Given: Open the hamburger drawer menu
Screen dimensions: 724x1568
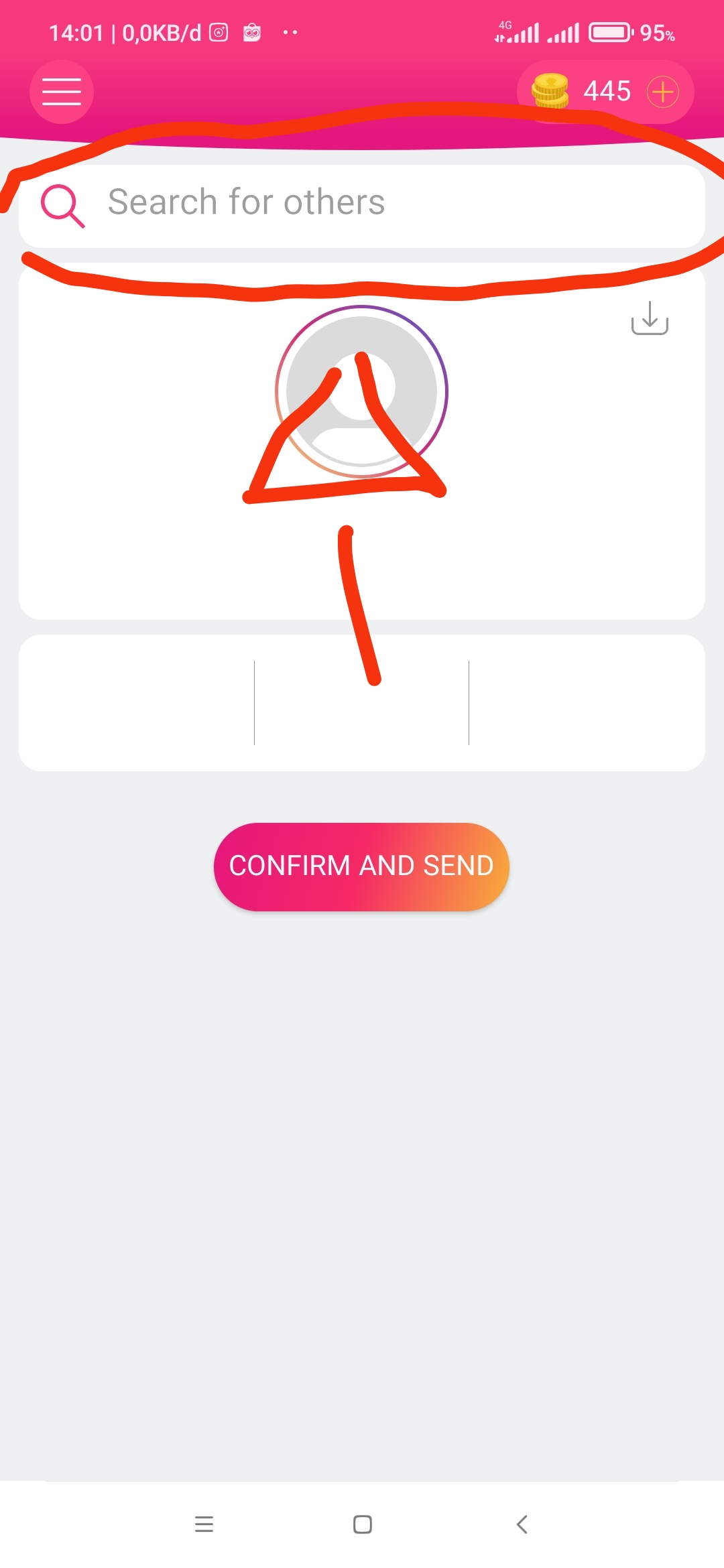Looking at the screenshot, I should pyautogui.click(x=61, y=92).
